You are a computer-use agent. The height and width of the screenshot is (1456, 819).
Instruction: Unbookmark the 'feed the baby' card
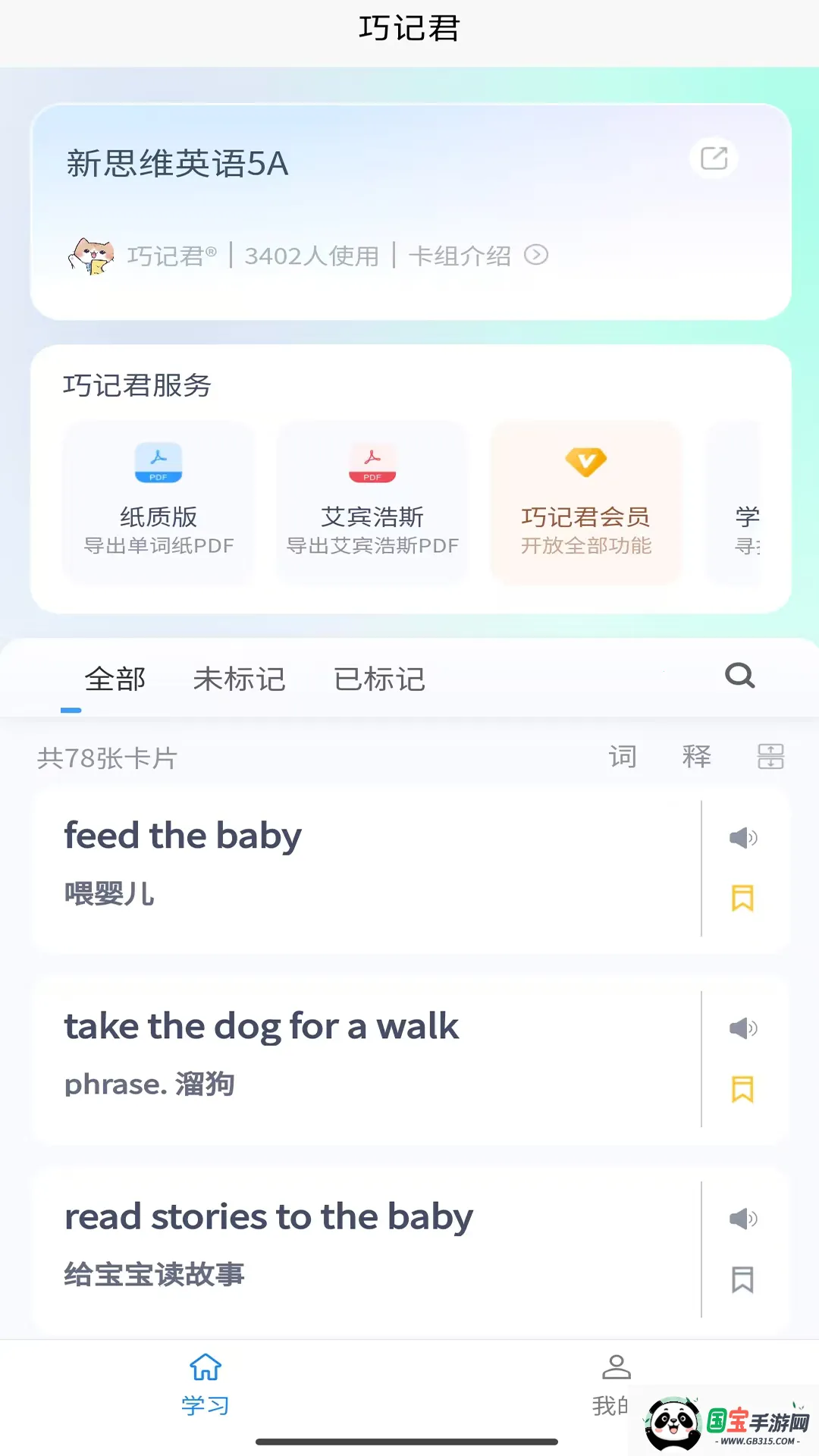click(x=742, y=899)
